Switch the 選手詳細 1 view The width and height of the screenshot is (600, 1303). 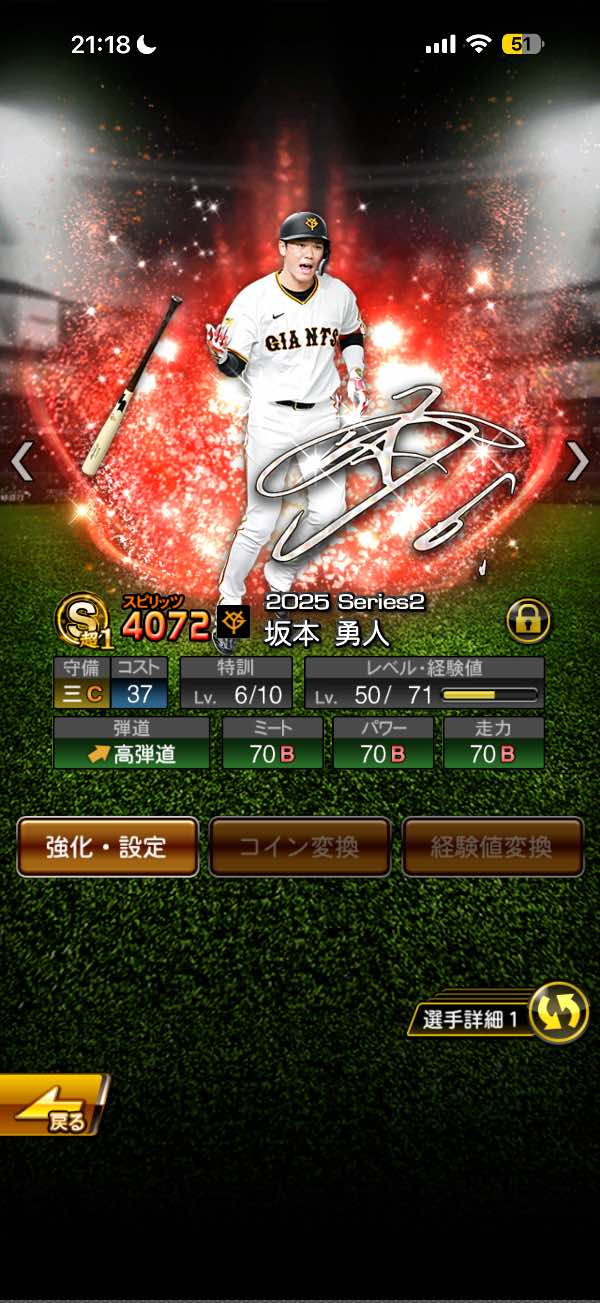(x=556, y=1012)
